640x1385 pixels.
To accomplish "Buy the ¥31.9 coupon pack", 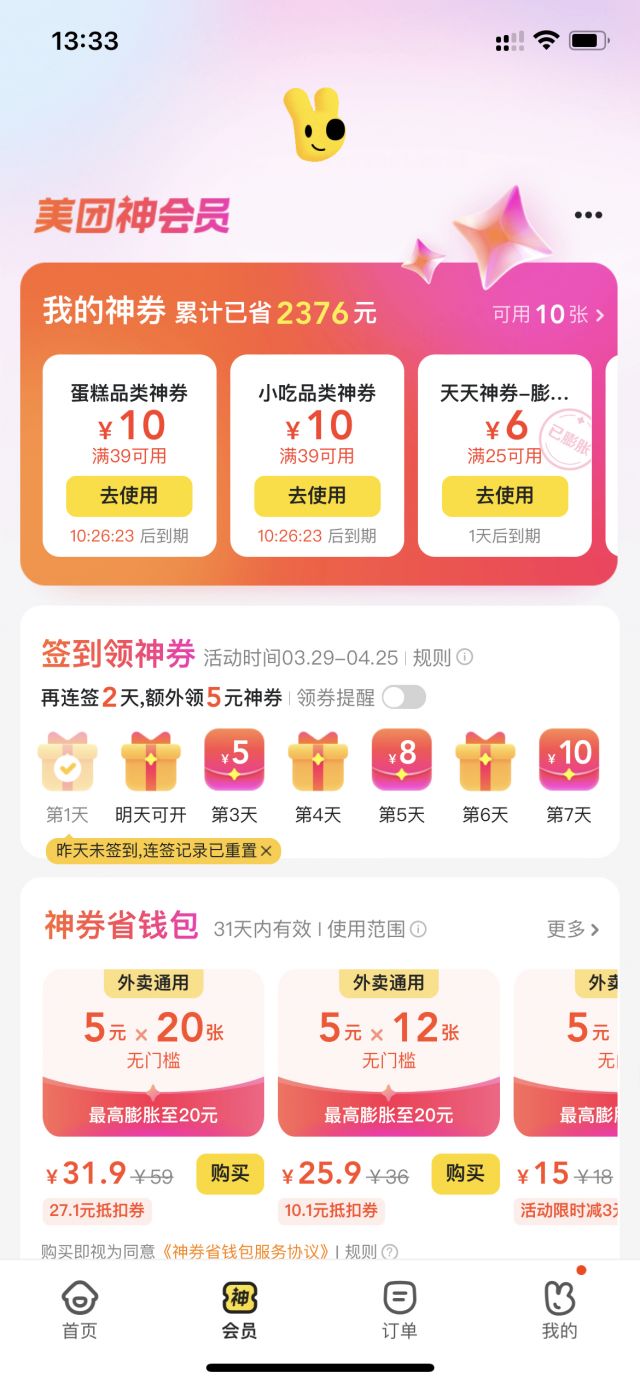I will 230,1173.
